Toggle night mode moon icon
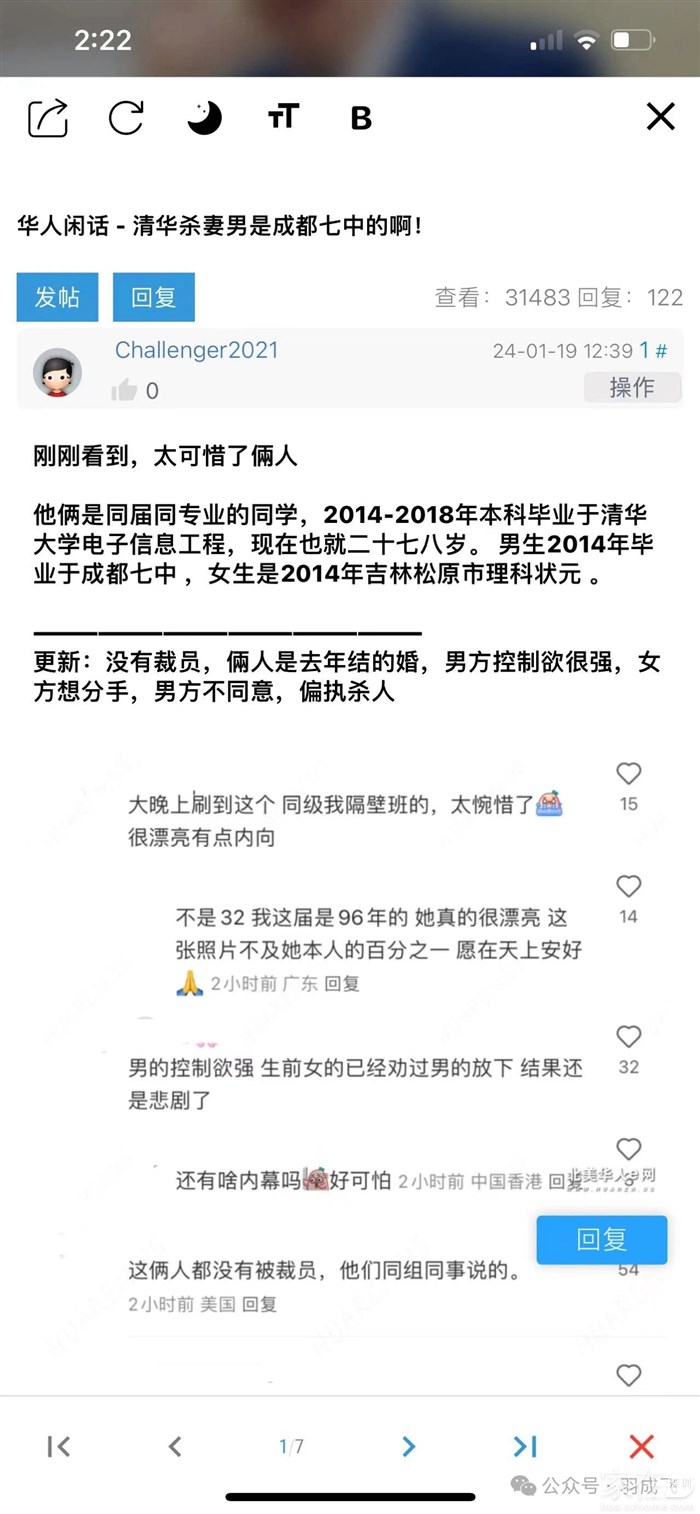Image resolution: width=700 pixels, height=1514 pixels. pyautogui.click(x=204, y=118)
